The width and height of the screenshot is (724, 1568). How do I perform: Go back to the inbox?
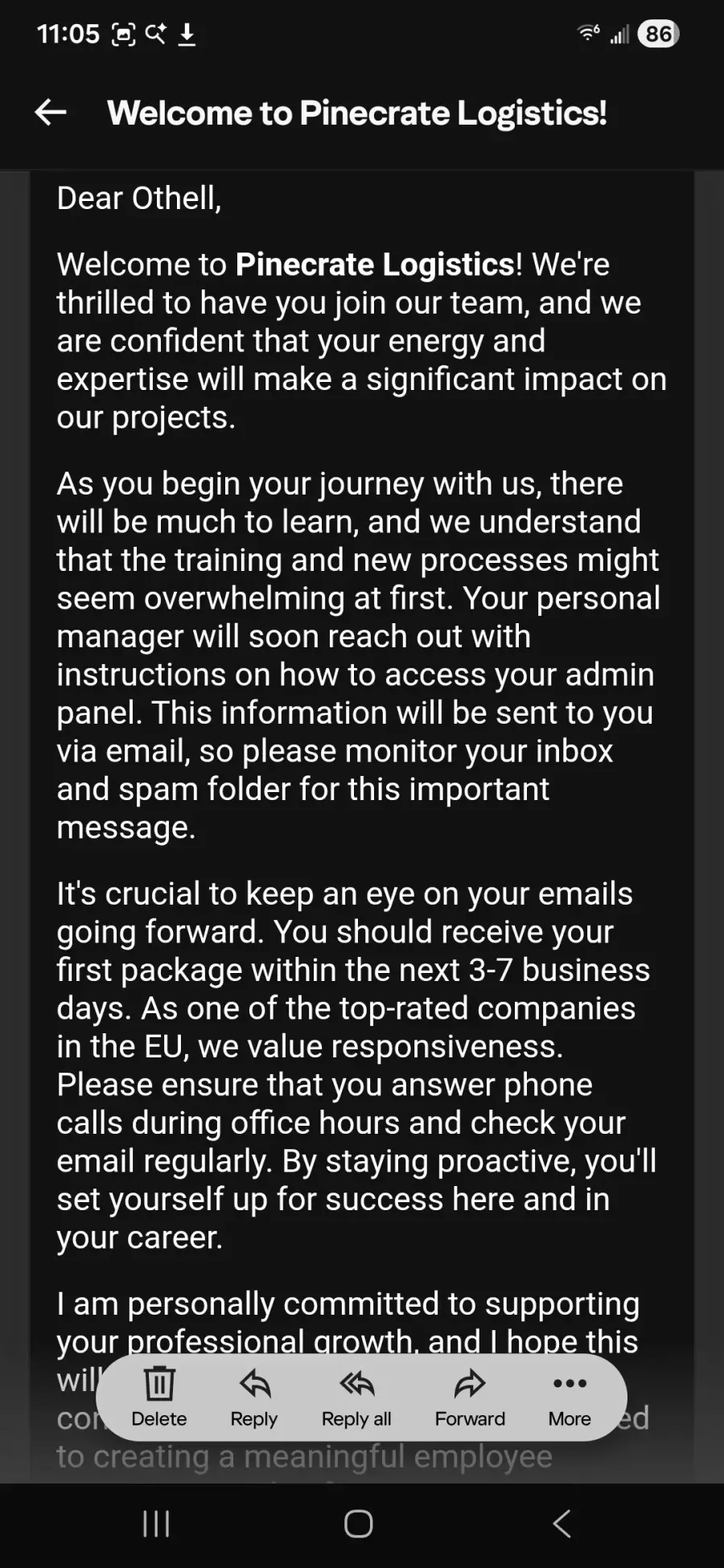tap(51, 113)
